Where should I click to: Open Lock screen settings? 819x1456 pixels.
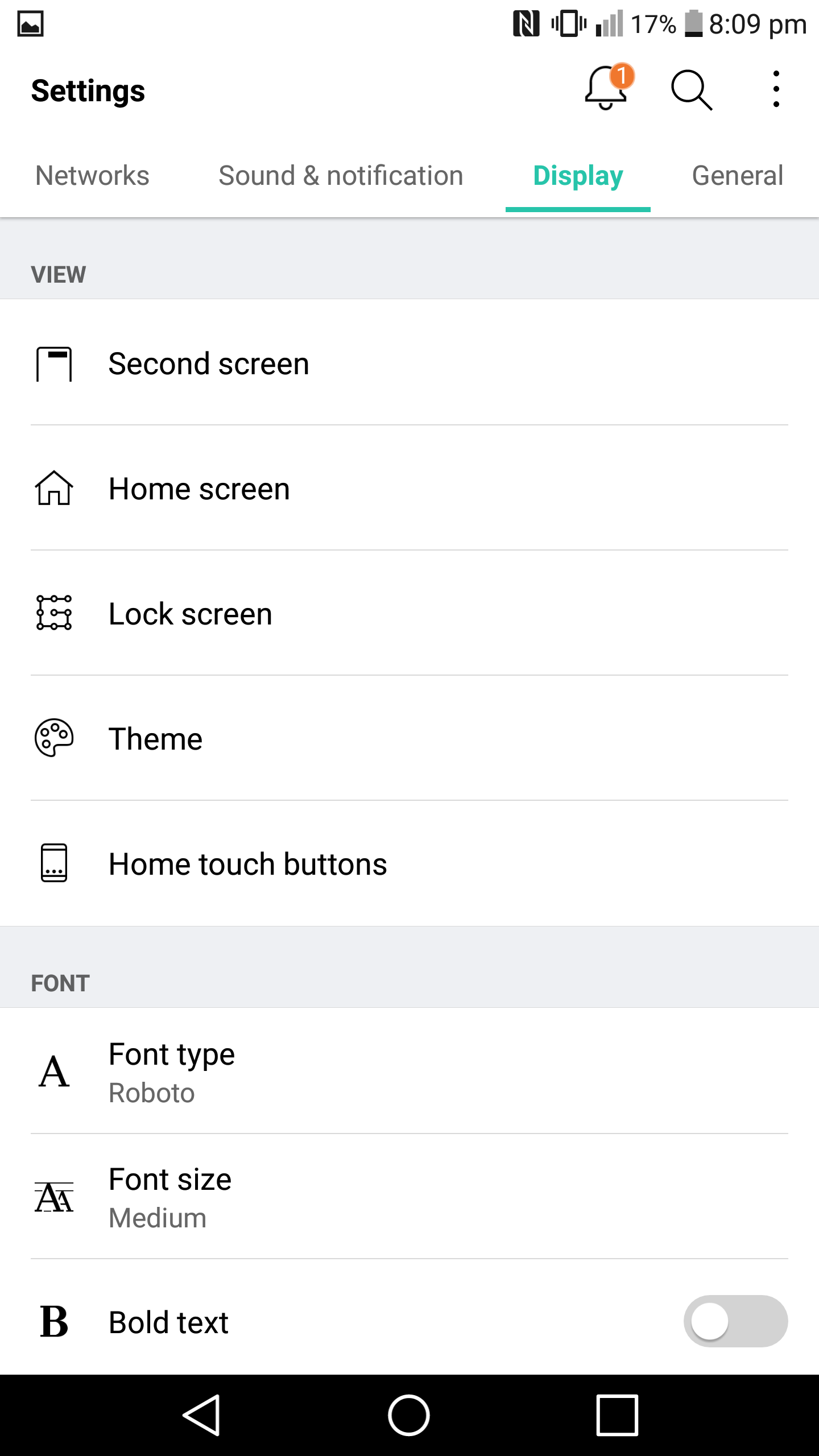pos(409,613)
